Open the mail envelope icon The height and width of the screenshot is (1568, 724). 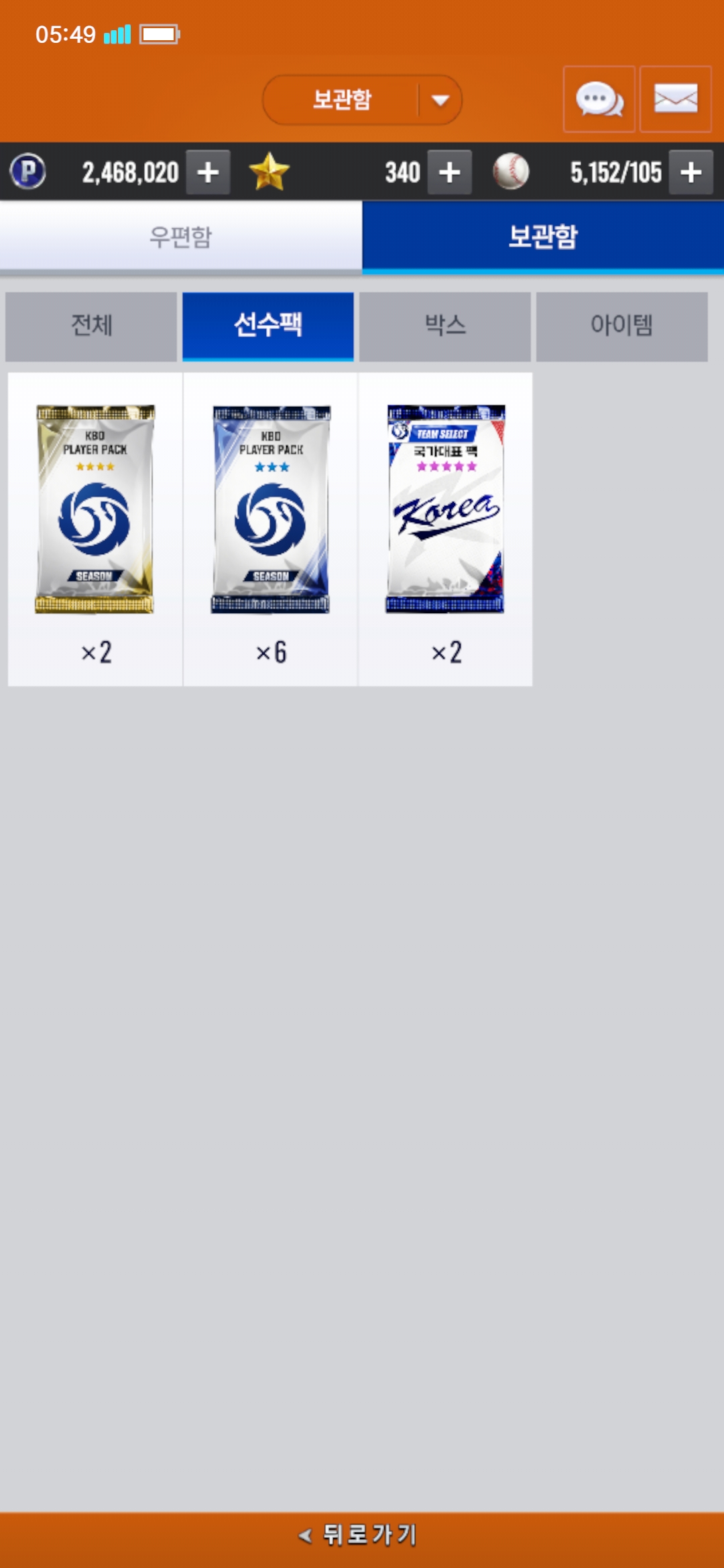(x=675, y=99)
